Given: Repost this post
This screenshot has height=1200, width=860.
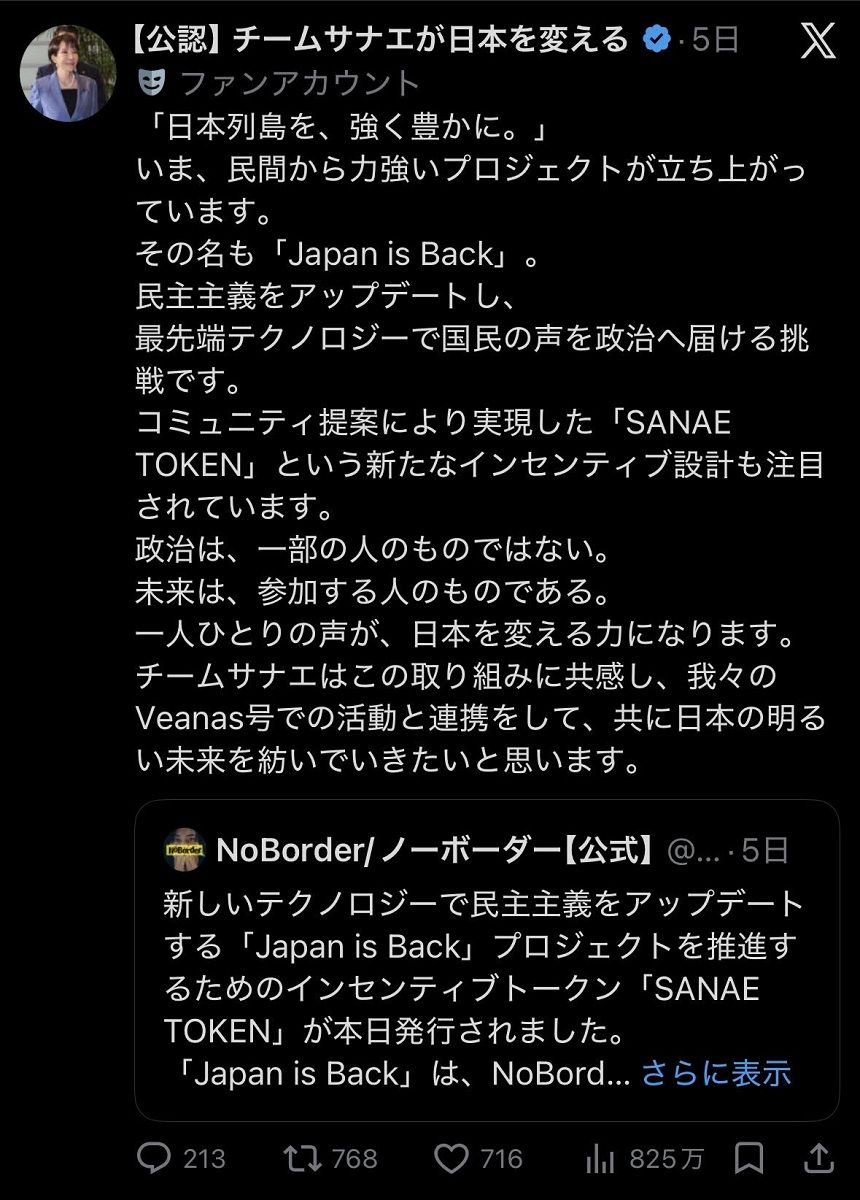Looking at the screenshot, I should point(303,1158).
